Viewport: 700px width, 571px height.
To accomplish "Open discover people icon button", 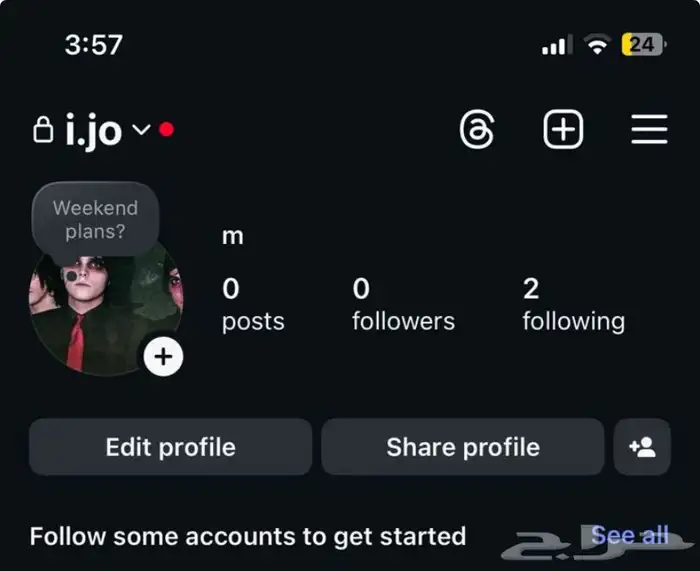I will 642,447.
